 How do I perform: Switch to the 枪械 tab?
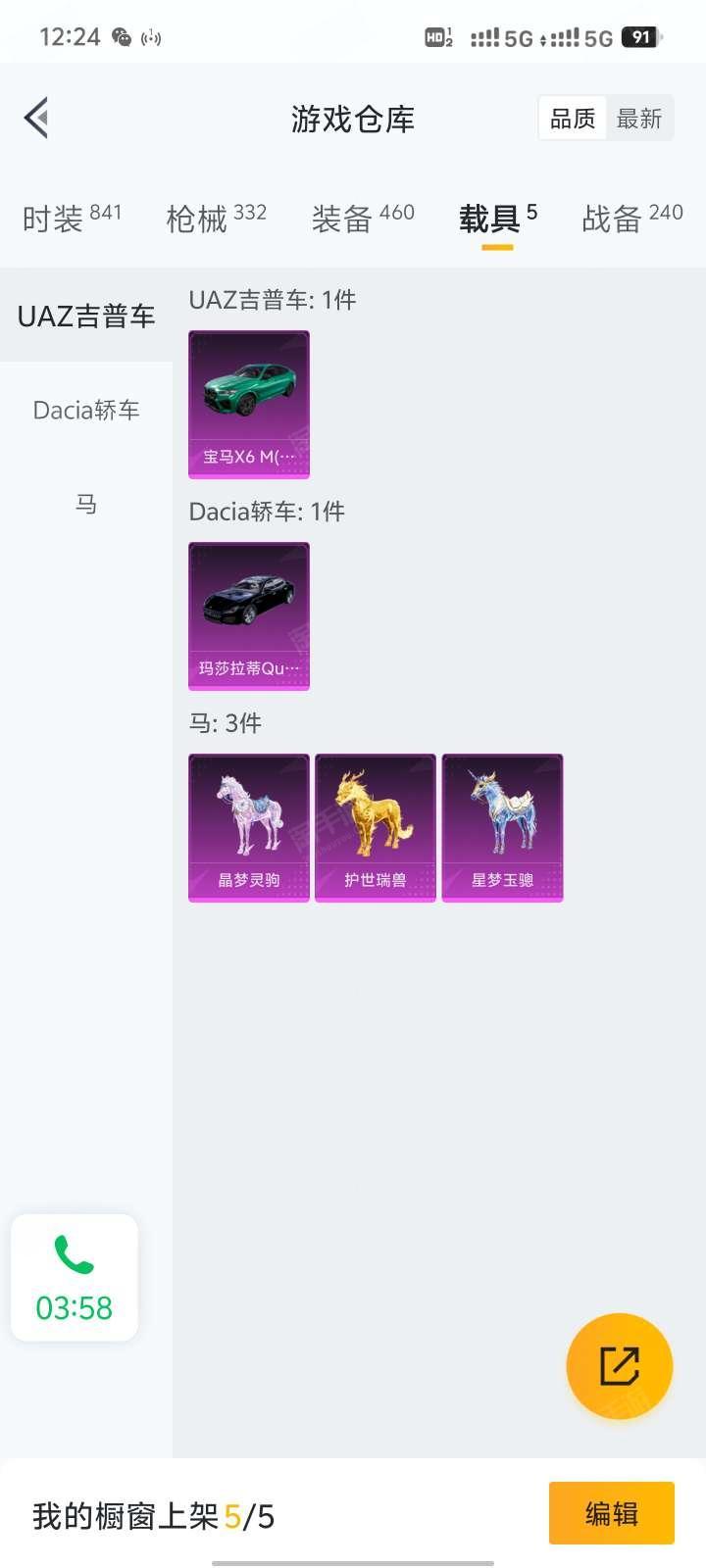click(x=217, y=218)
